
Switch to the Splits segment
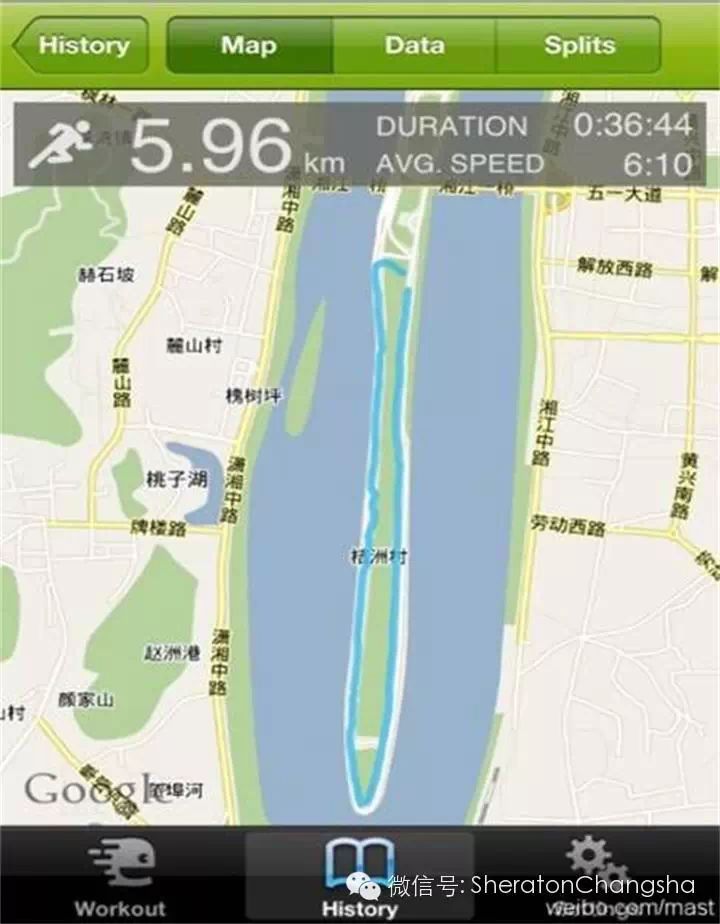579,45
